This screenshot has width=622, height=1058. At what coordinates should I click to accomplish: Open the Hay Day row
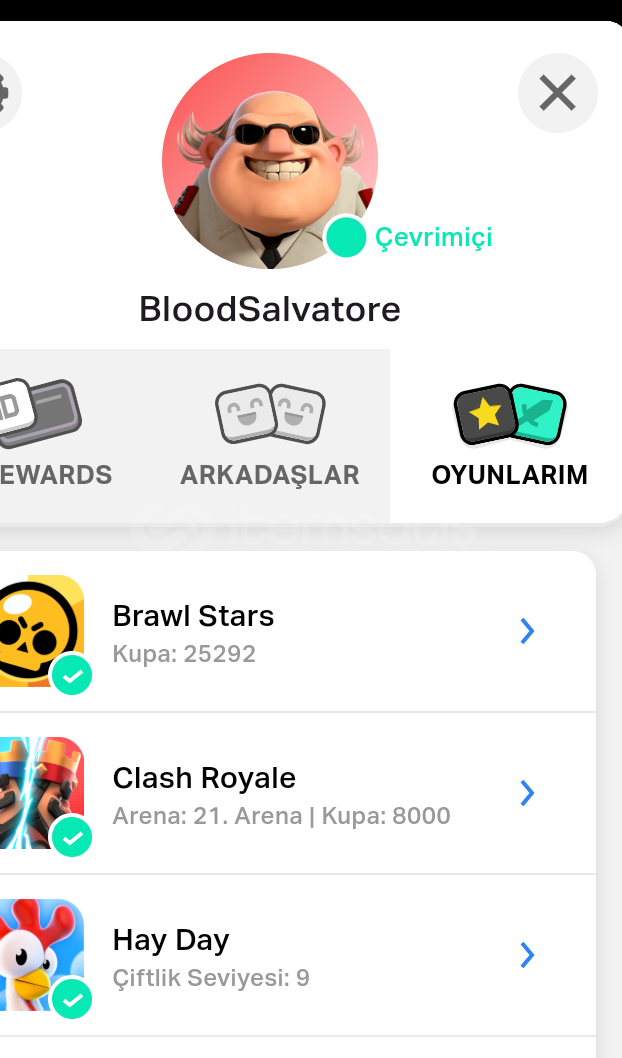298,955
